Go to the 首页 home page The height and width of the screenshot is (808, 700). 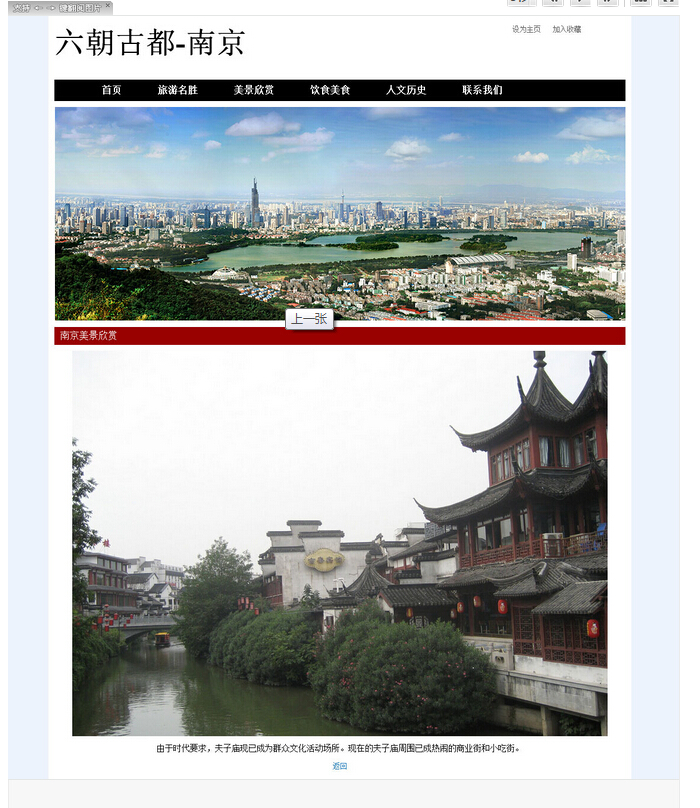(x=111, y=90)
